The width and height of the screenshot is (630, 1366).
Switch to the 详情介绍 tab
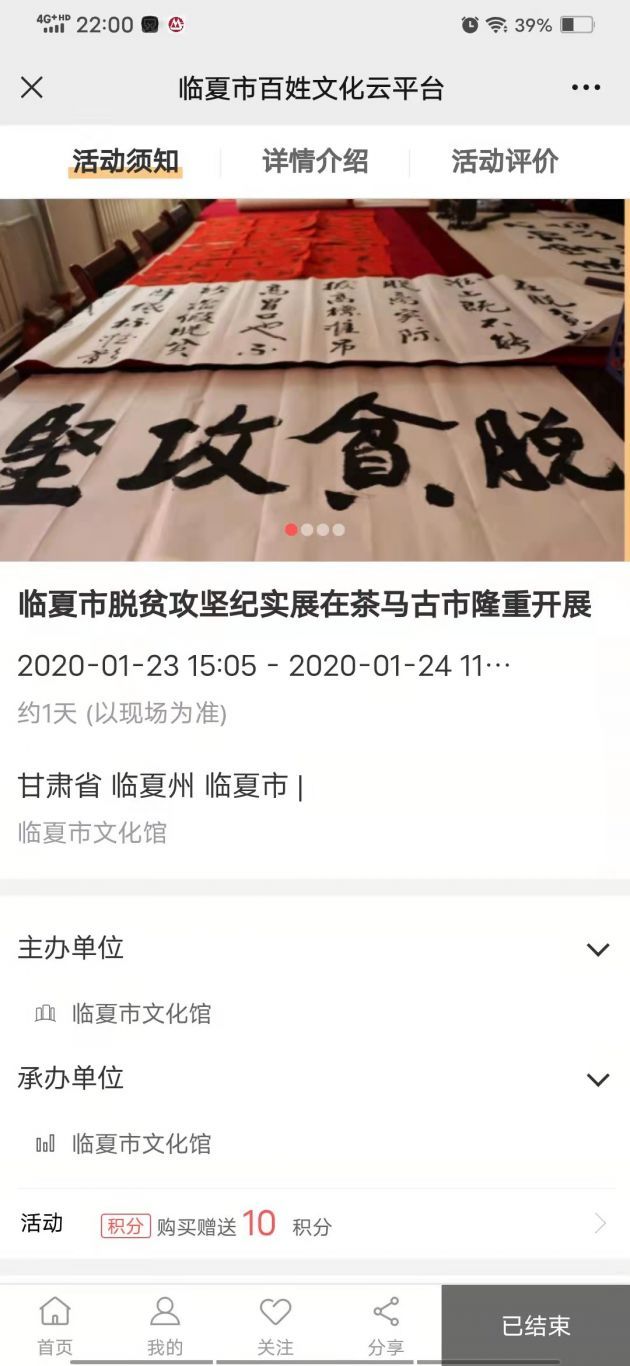[x=315, y=161]
